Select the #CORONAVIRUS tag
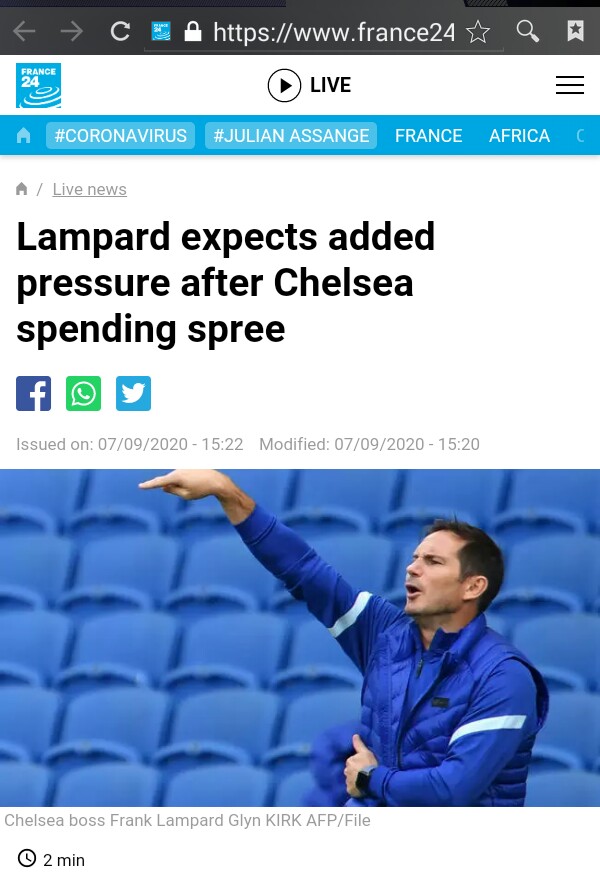The height and width of the screenshot is (880, 600). click(x=121, y=135)
